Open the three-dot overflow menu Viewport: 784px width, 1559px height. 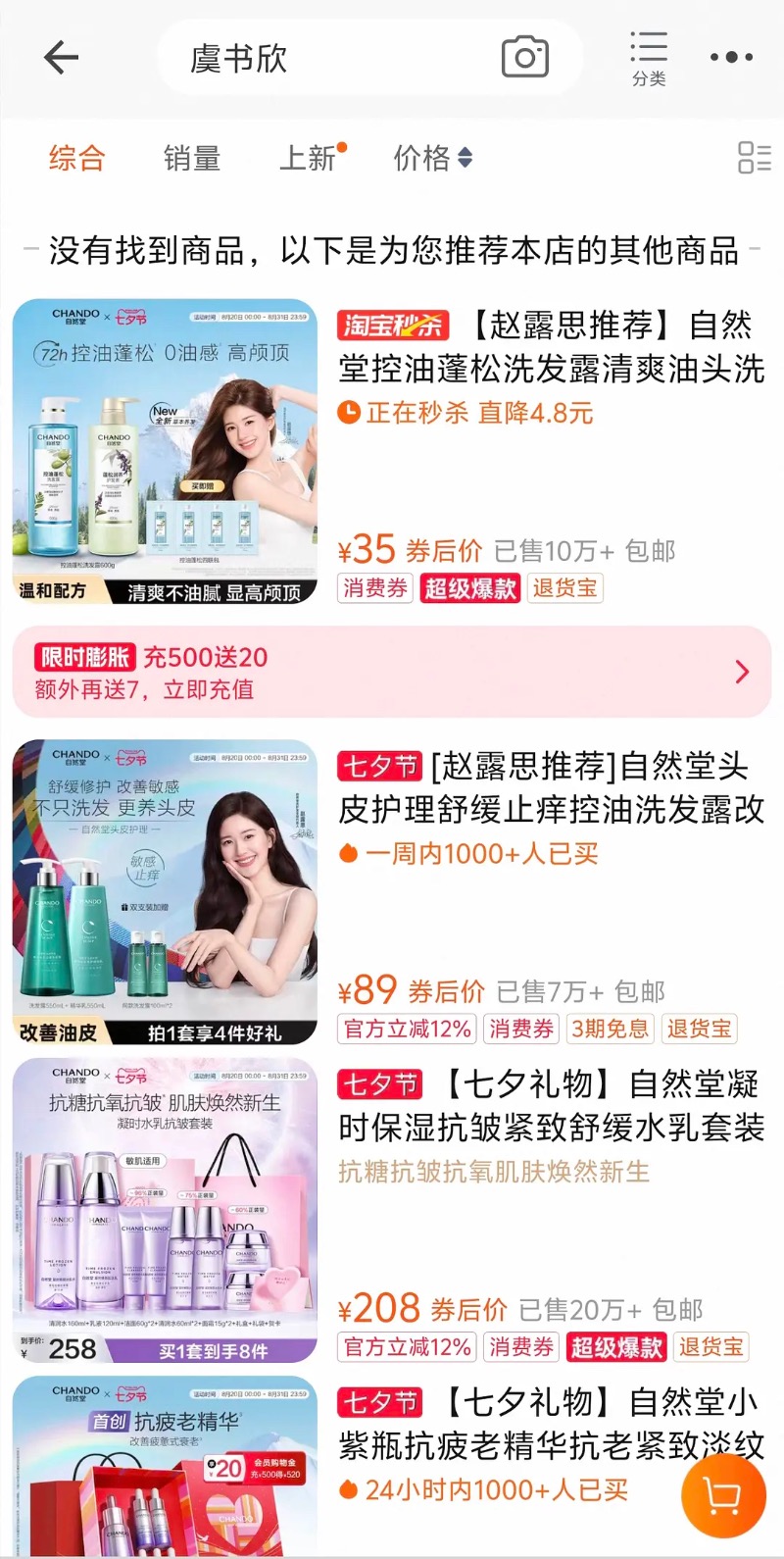coord(731,58)
